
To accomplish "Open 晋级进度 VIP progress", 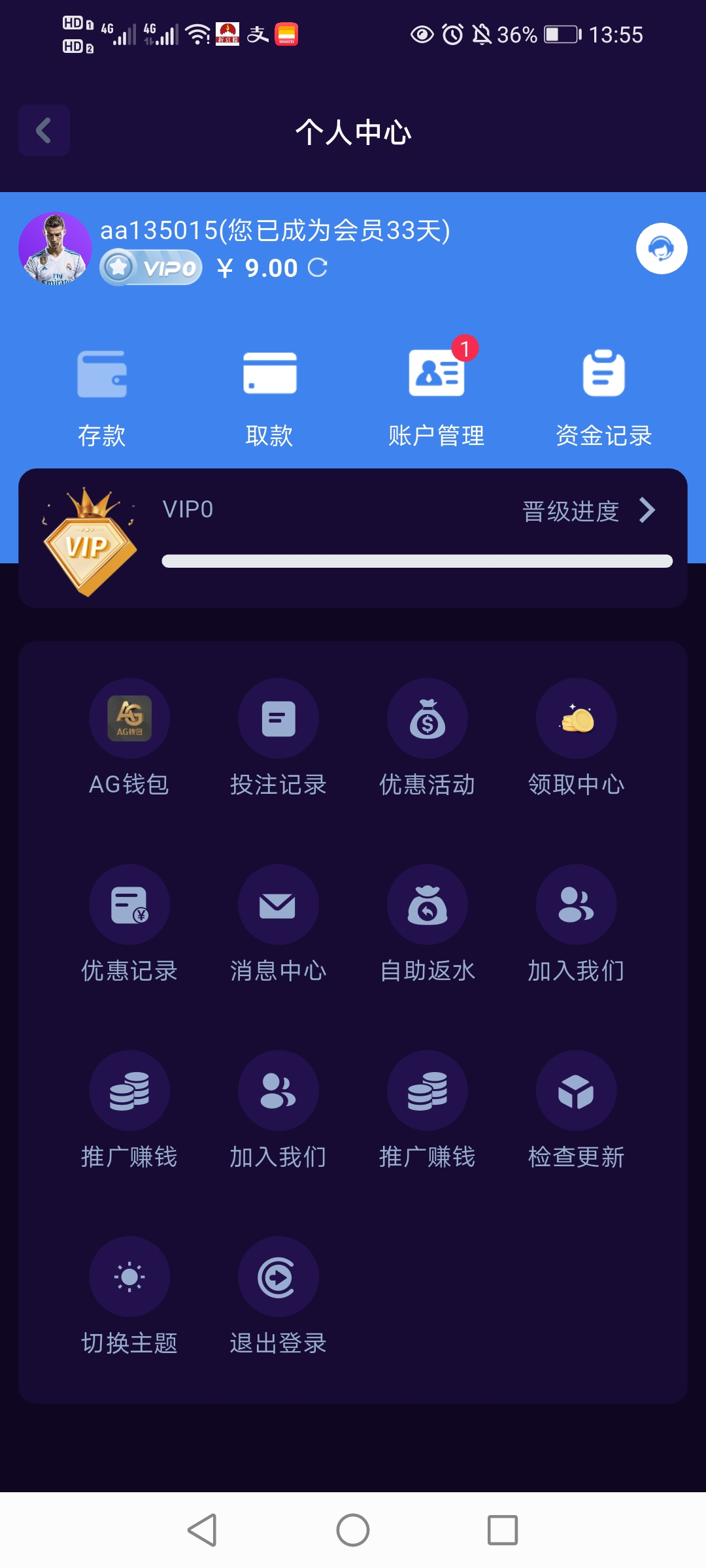I will tap(588, 511).
